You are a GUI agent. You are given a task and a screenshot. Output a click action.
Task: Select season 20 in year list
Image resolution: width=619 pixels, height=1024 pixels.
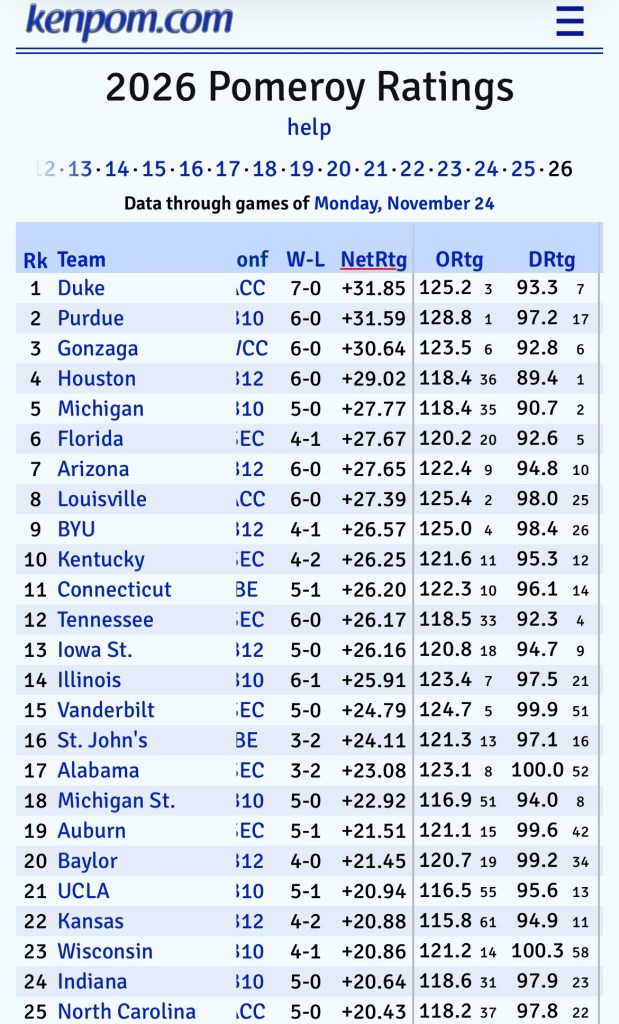pyautogui.click(x=339, y=169)
